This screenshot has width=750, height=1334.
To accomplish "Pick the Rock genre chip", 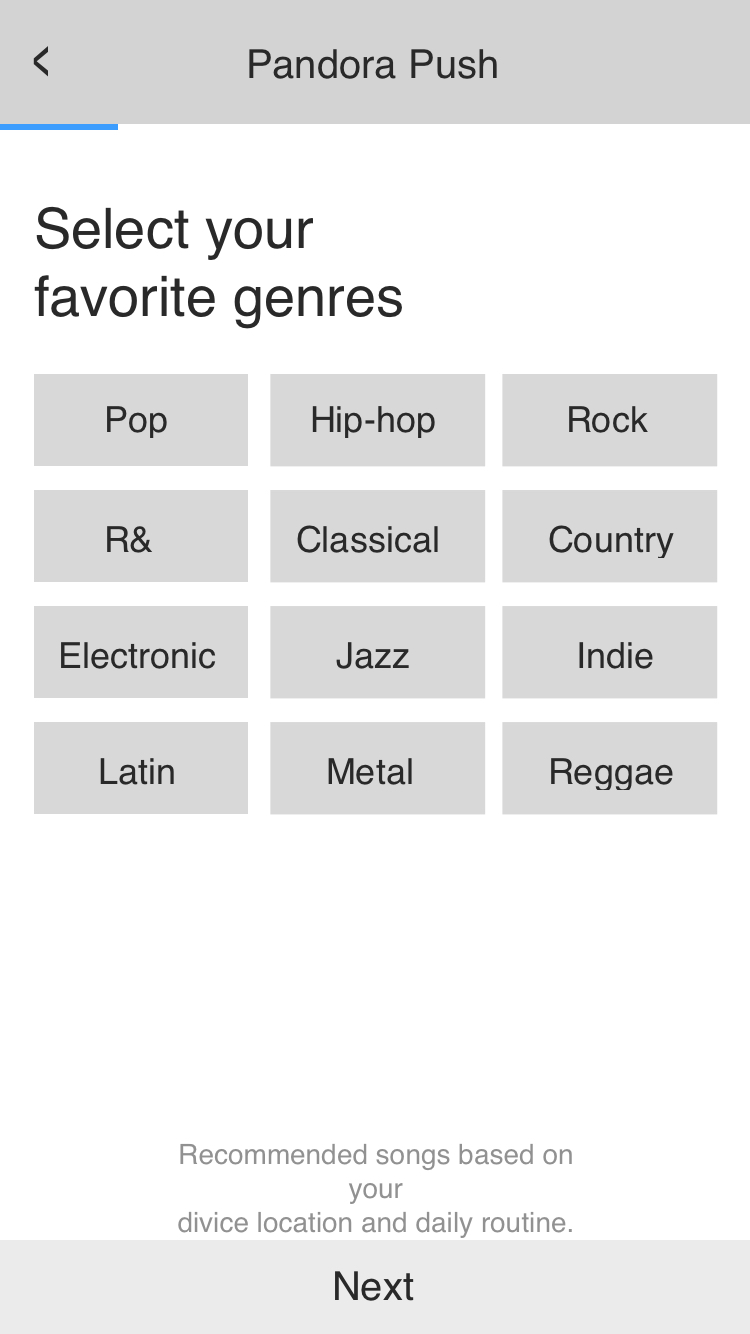I will coord(609,420).
